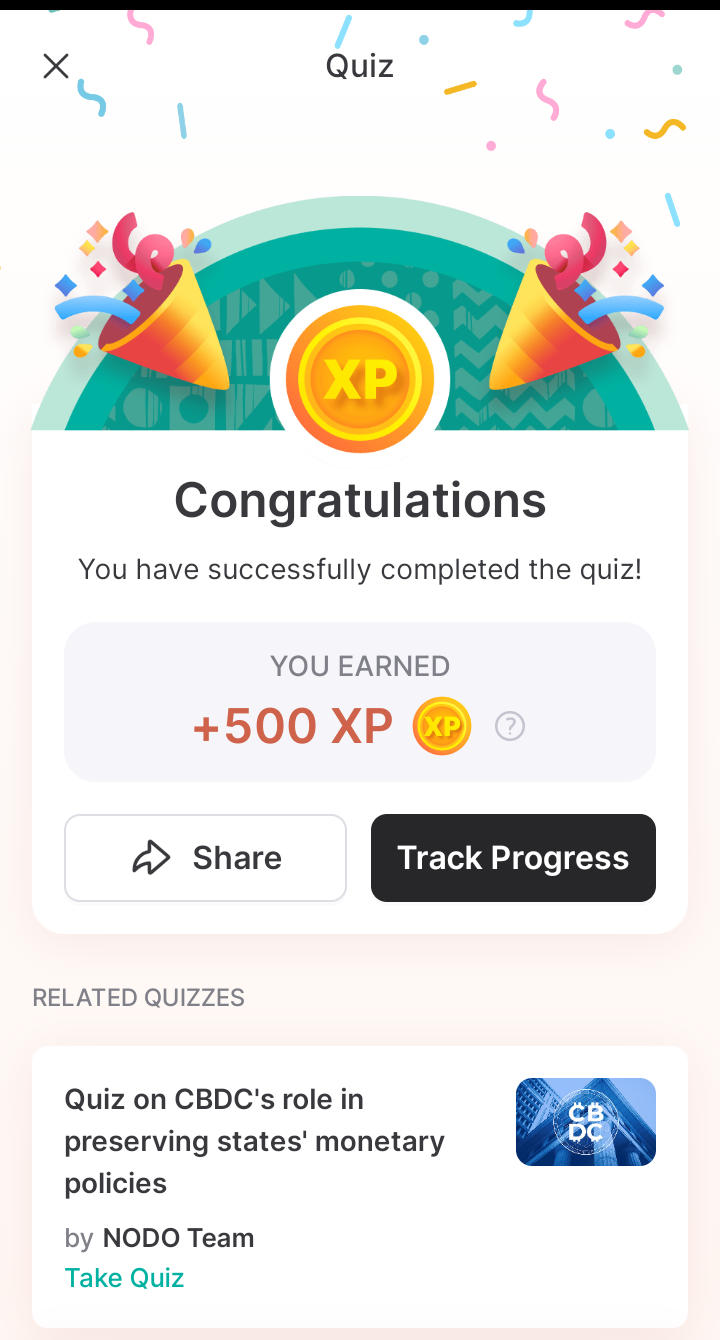The image size is (720, 1340).
Task: Open the CBDC quiz thumbnail image
Action: [x=585, y=1122]
